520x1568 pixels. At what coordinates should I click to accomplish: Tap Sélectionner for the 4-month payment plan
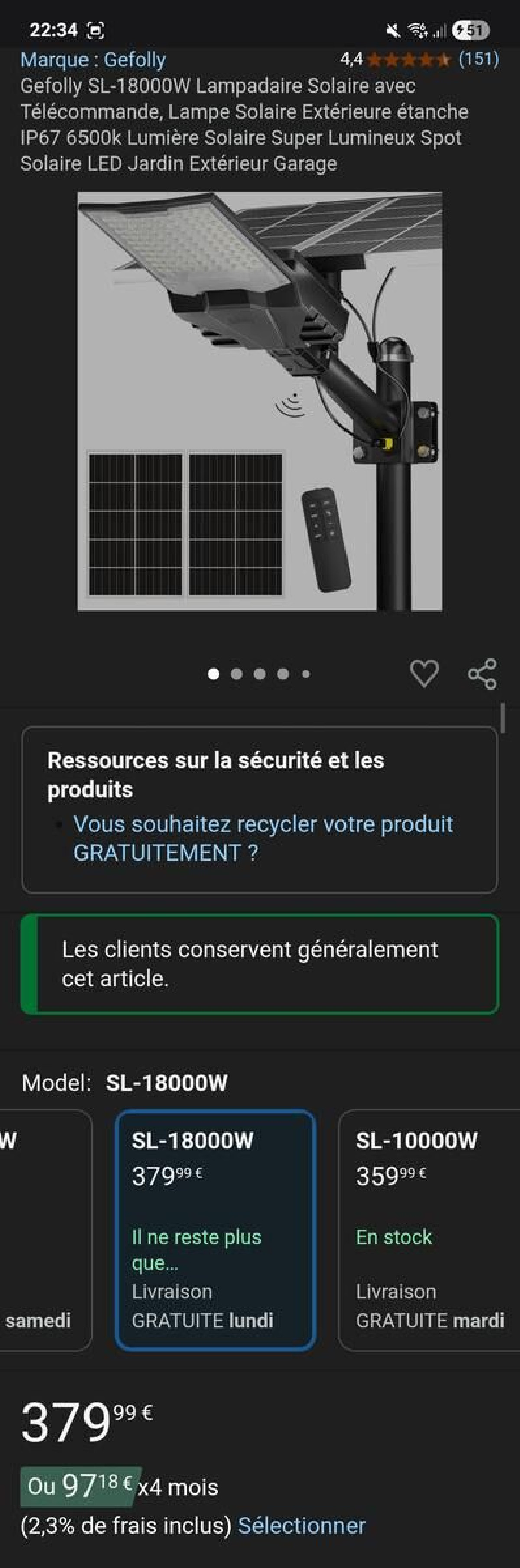point(302,1526)
